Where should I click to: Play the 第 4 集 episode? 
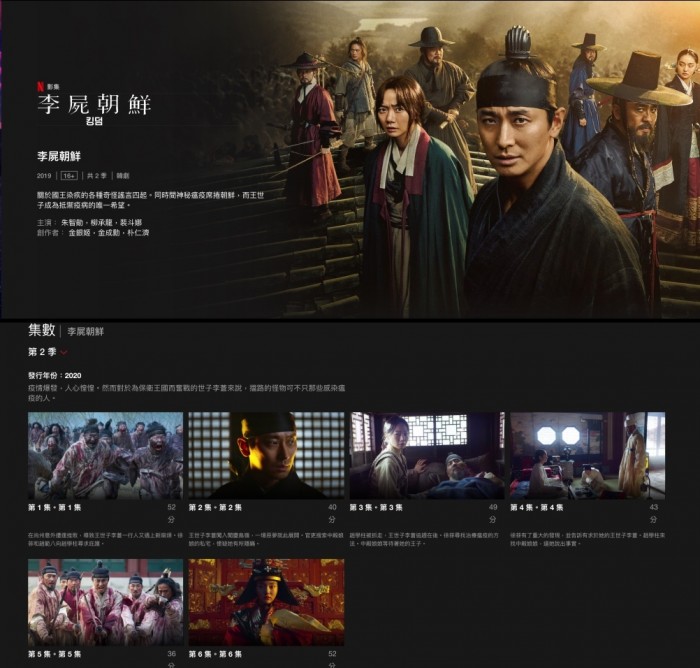[587, 455]
